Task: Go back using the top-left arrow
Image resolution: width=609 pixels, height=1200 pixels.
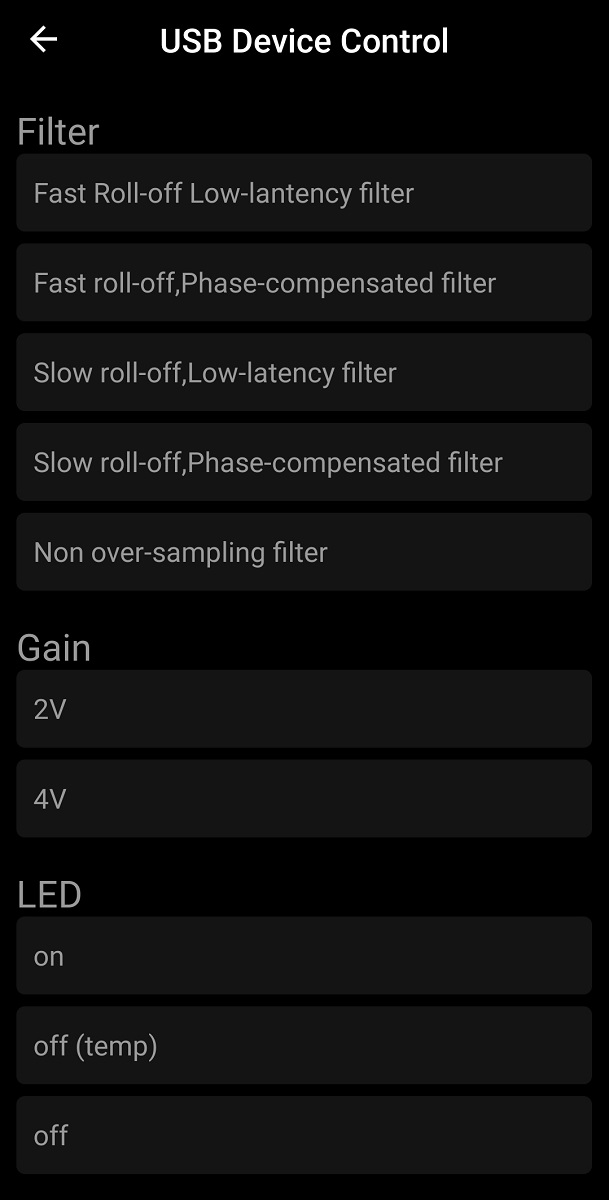Action: (44, 40)
